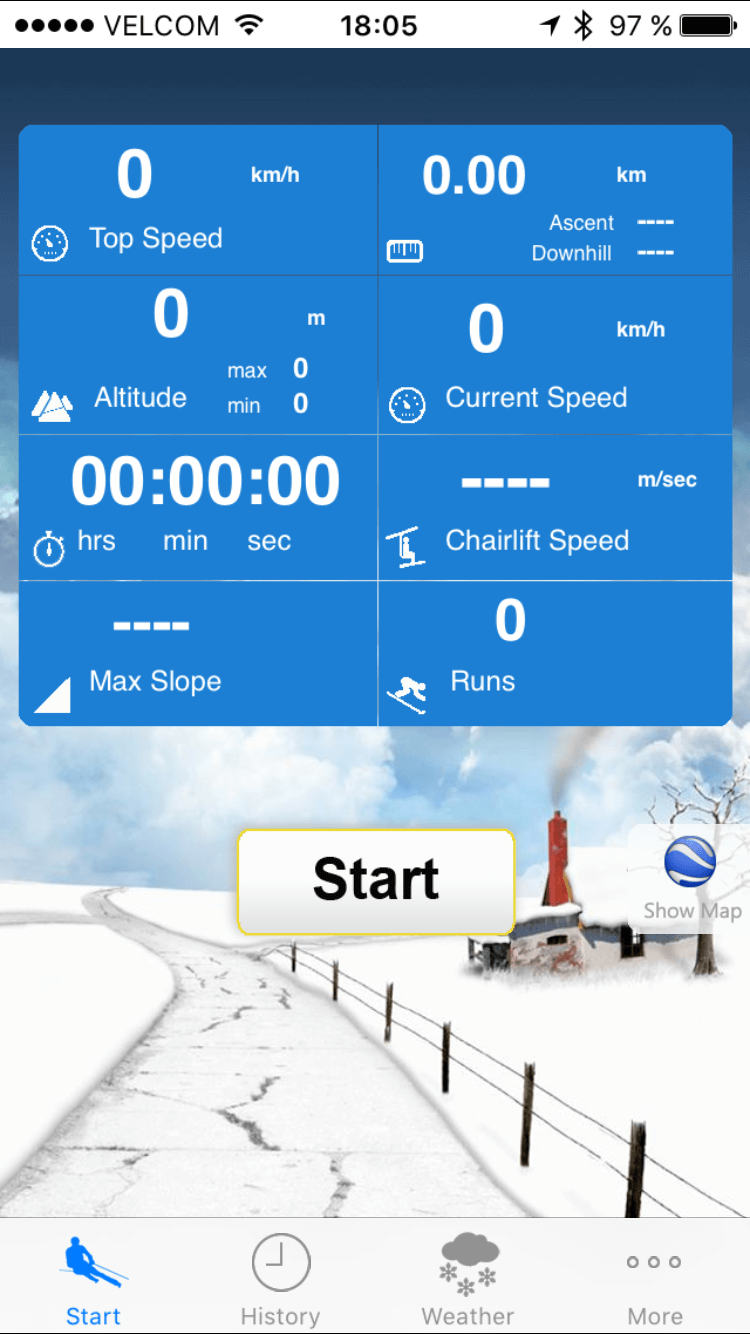
Task: Open the Show Map button
Action: pyautogui.click(x=690, y=878)
